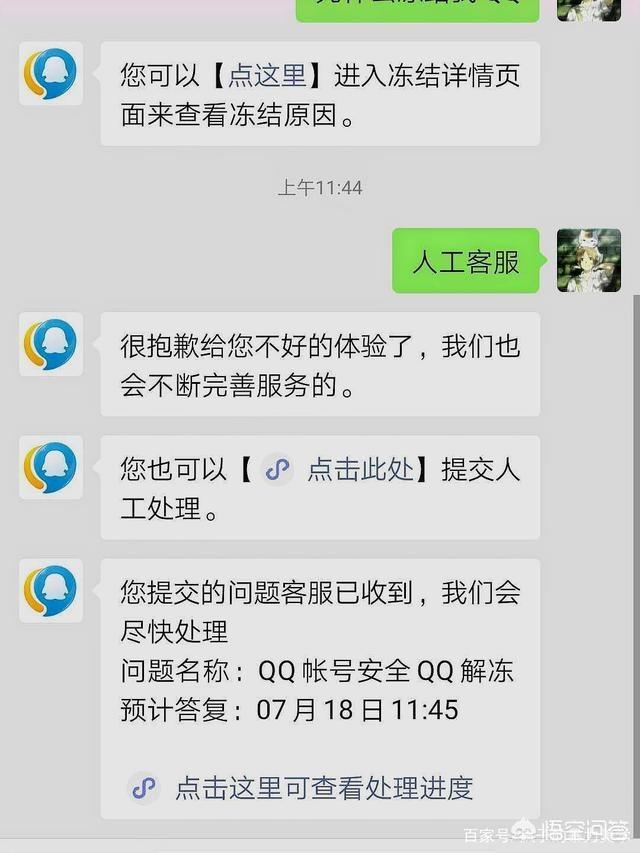Tap QQ avatar beside the 您提交的问题客服已收到 message
Image resolution: width=640 pixels, height=853 pixels.
51,592
